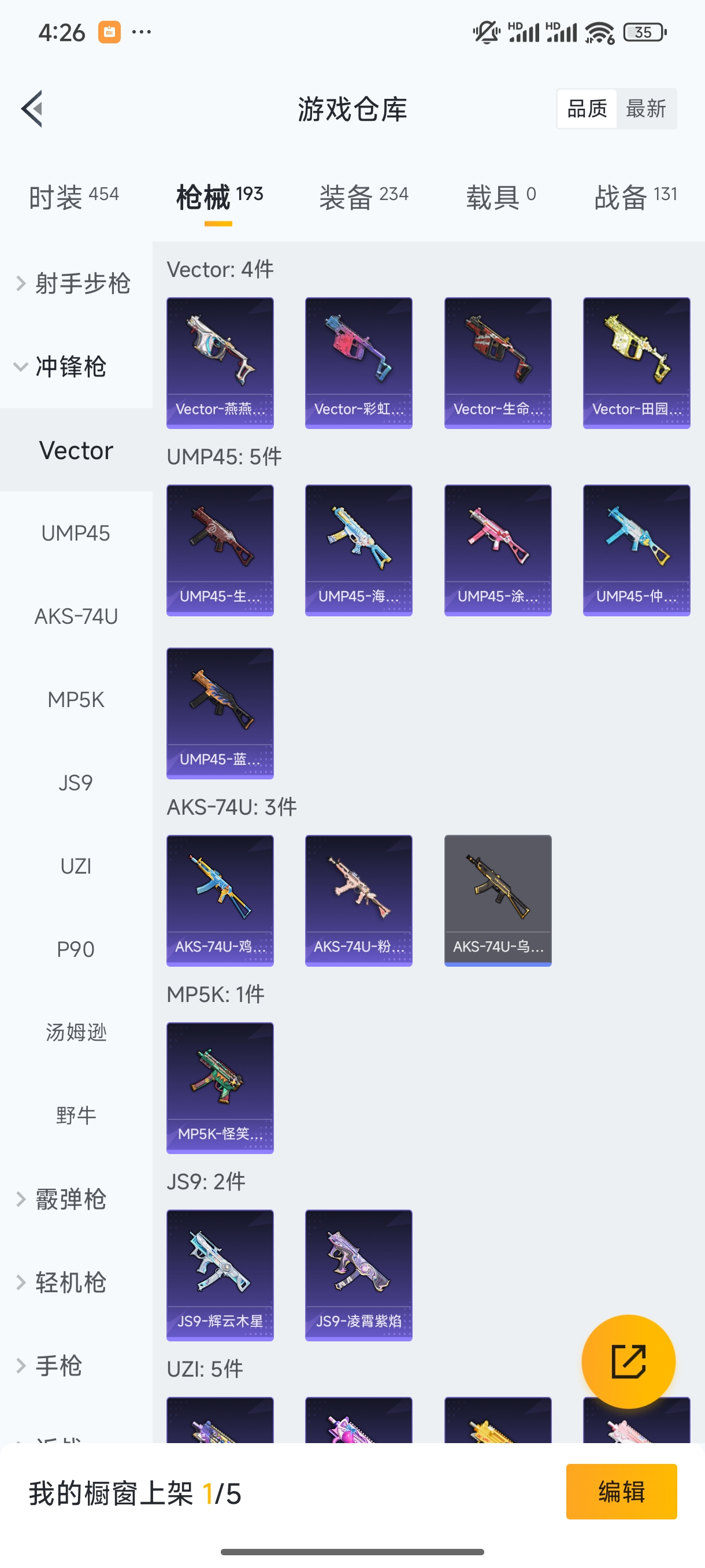Screen dimensions: 705x1568
Task: Open the Vector-彩虹 skin item
Action: pos(358,363)
